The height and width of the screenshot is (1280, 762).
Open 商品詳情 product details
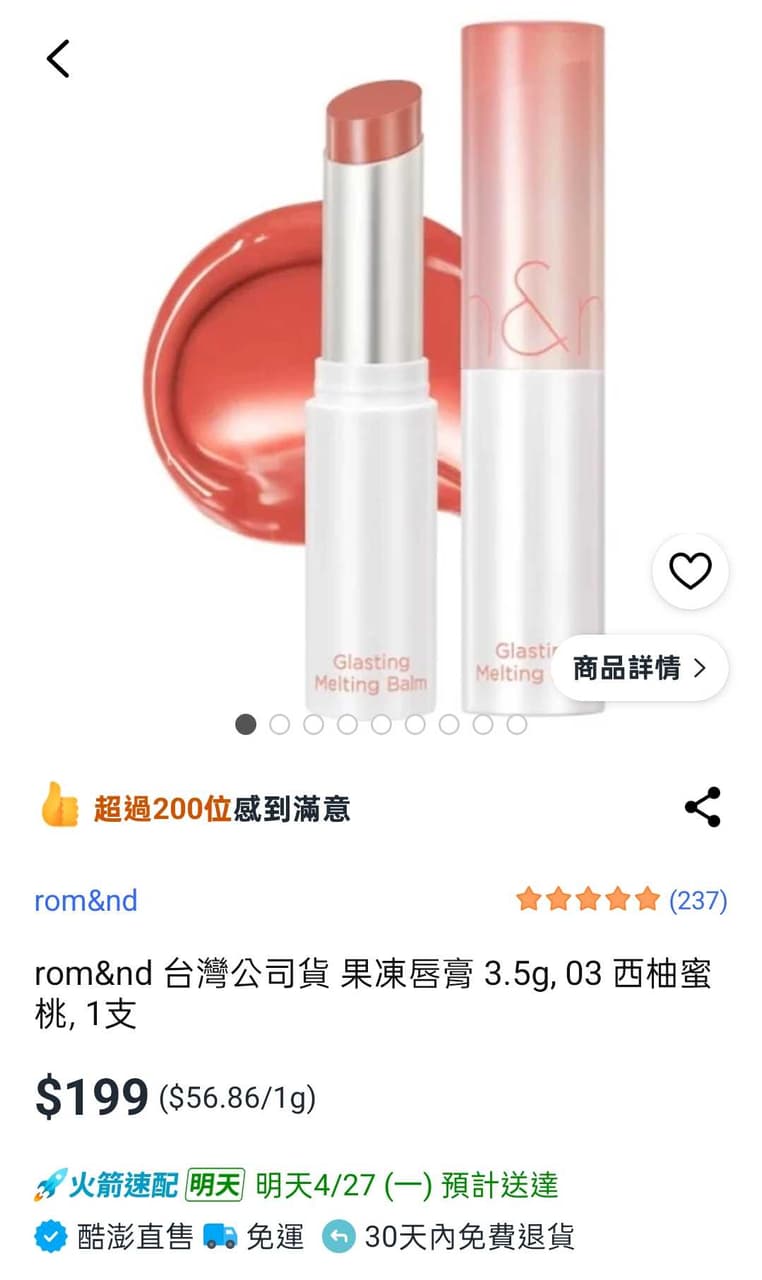click(640, 668)
